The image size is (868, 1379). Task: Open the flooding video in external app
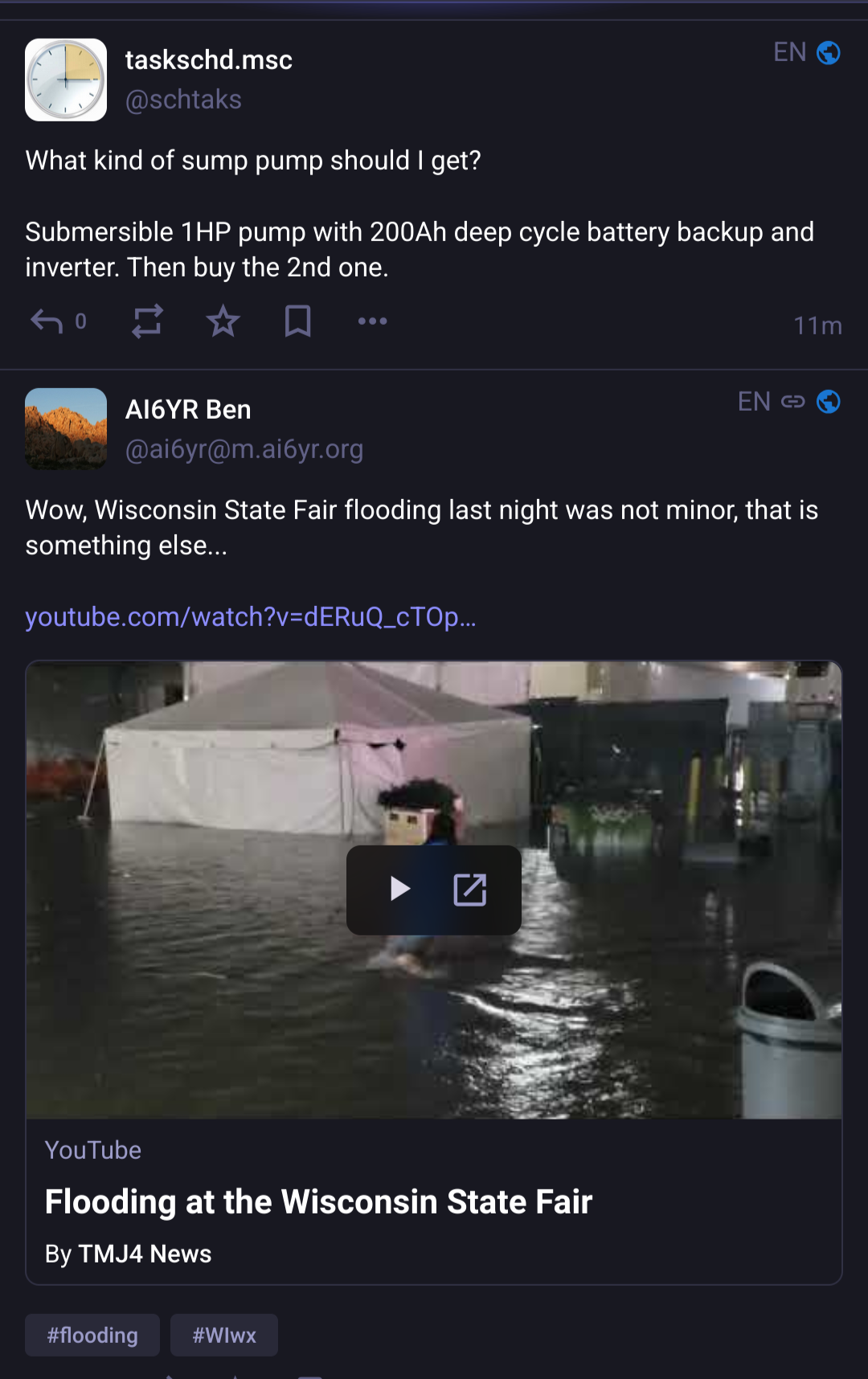pos(470,889)
